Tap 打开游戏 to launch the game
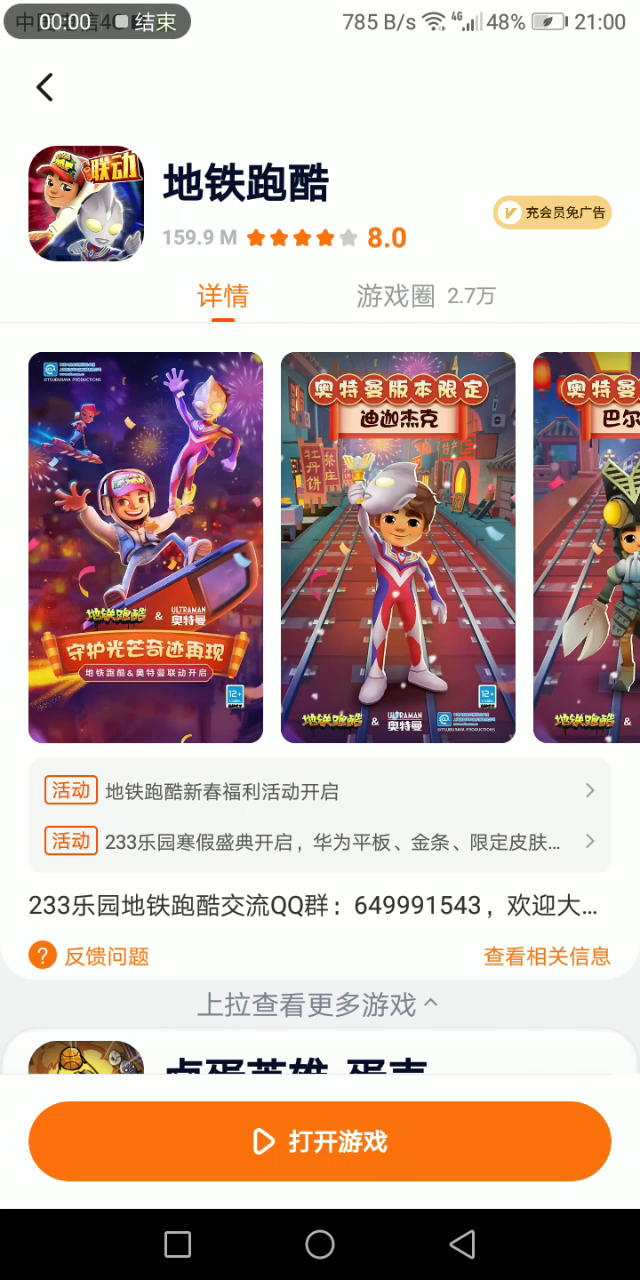Image resolution: width=640 pixels, height=1280 pixels. coord(320,1141)
